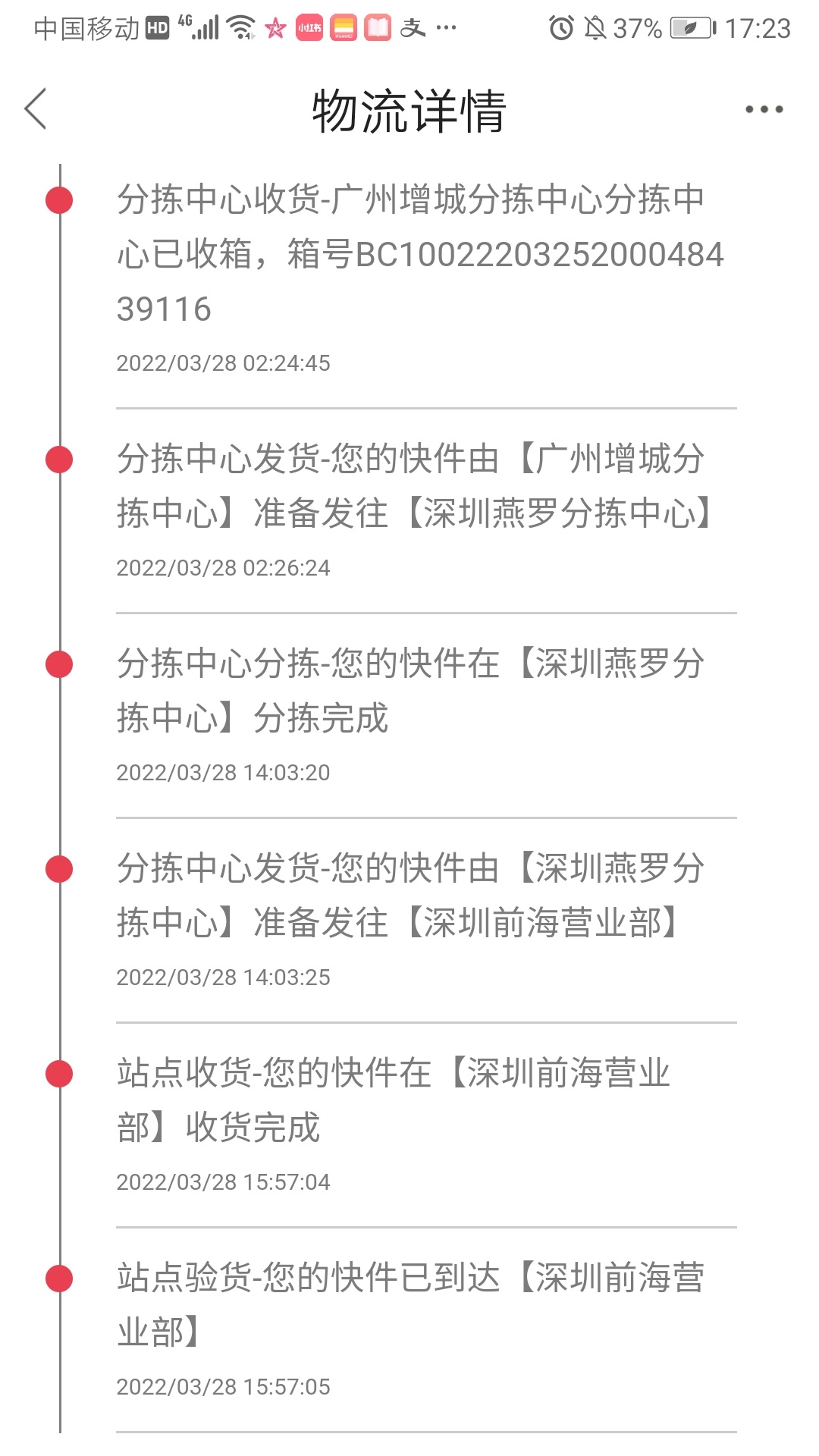Go back from the 物流详情 page
This screenshot has width=819, height=1456.
36,108
